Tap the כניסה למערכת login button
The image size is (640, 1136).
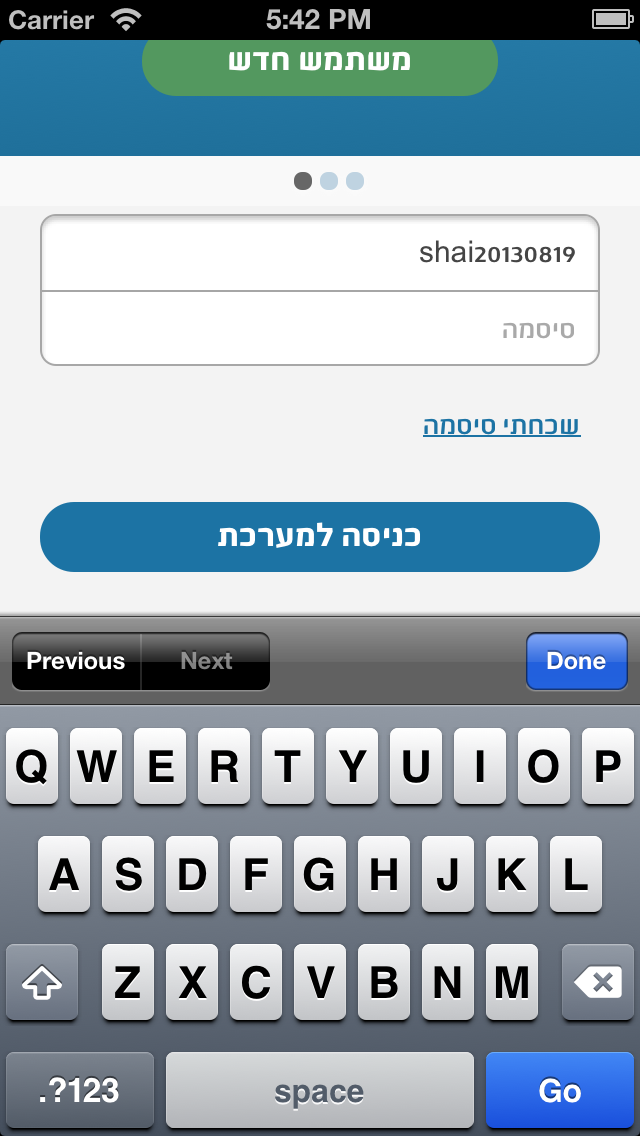point(320,537)
